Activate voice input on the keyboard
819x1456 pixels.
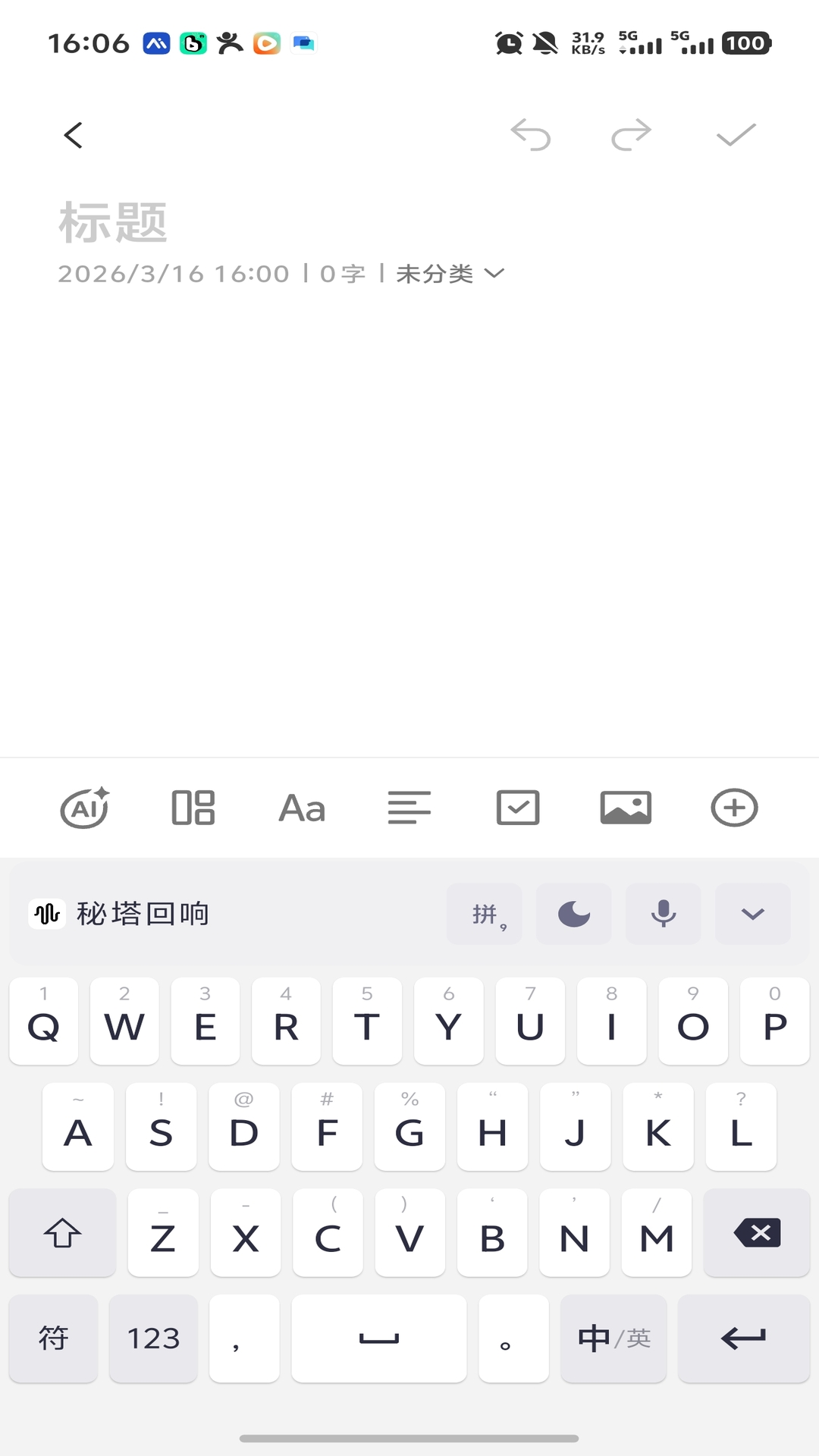pyautogui.click(x=663, y=913)
